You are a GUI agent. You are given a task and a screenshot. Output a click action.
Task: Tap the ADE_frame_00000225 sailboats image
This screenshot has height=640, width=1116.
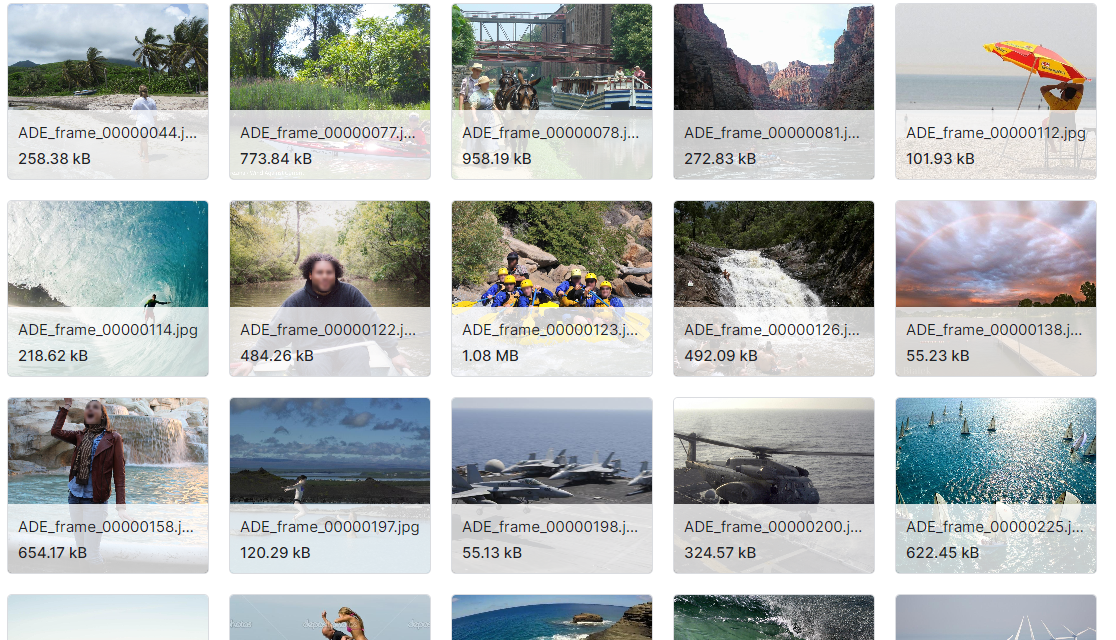click(996, 451)
